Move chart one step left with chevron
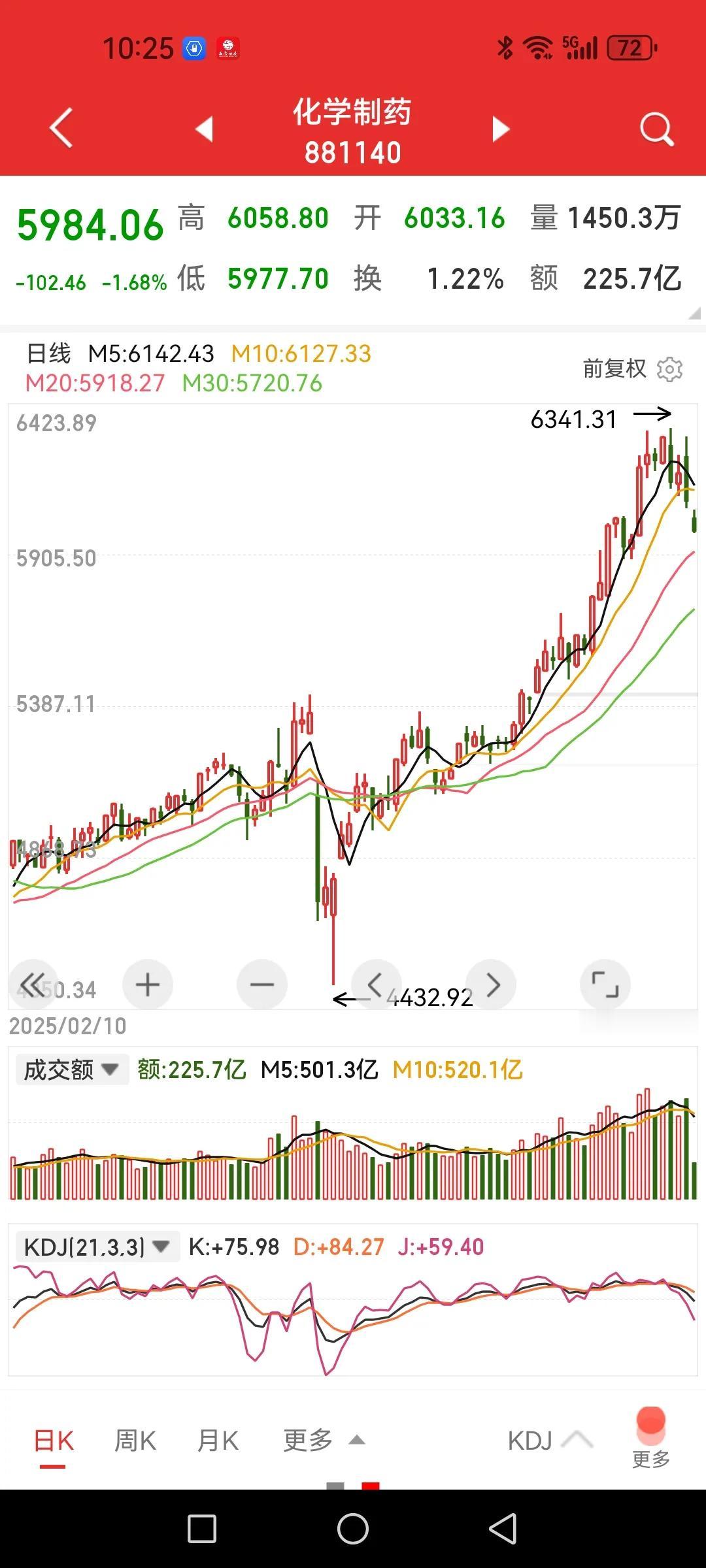Viewport: 706px width, 1568px height. point(376,985)
